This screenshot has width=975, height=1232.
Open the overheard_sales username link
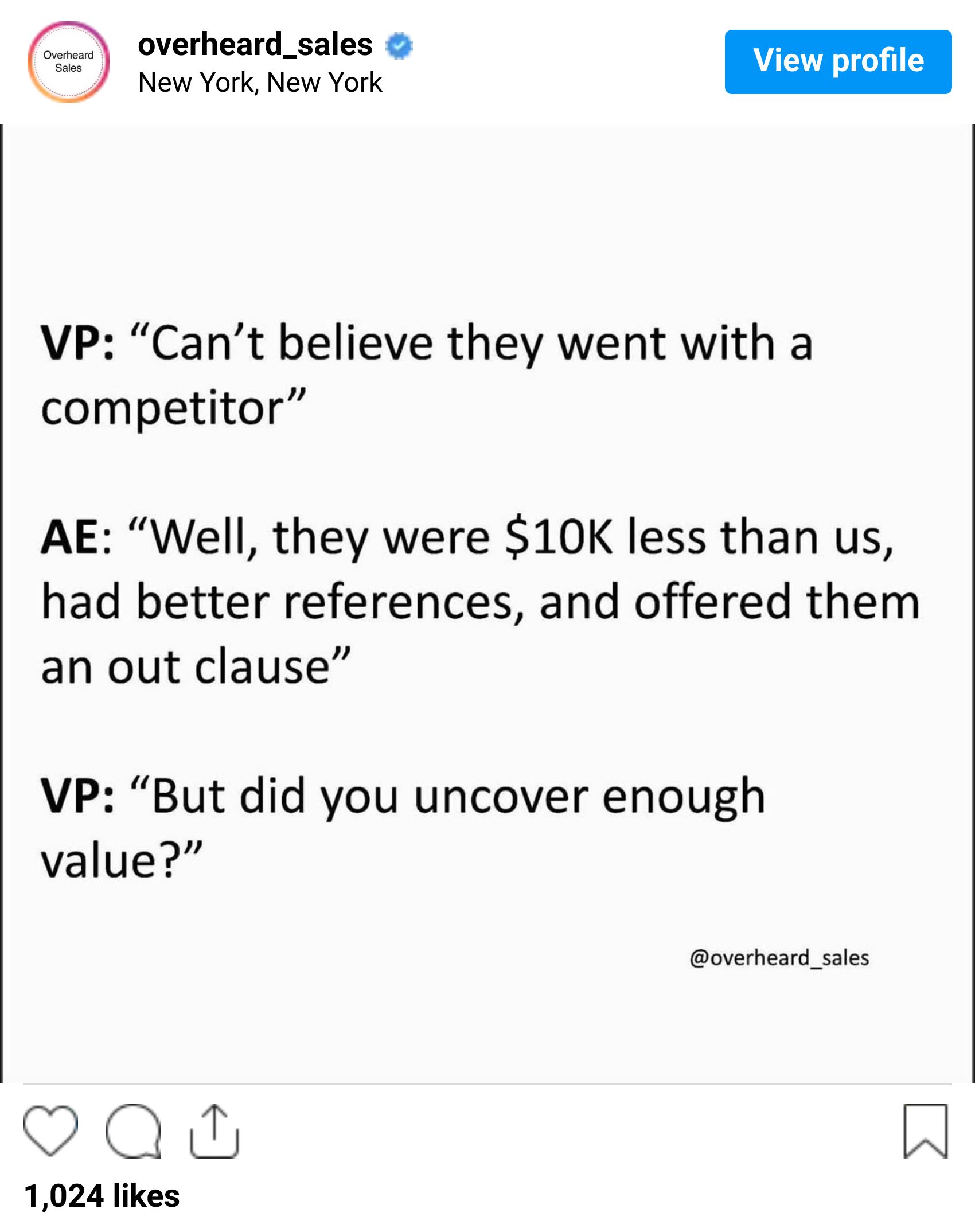click(255, 45)
